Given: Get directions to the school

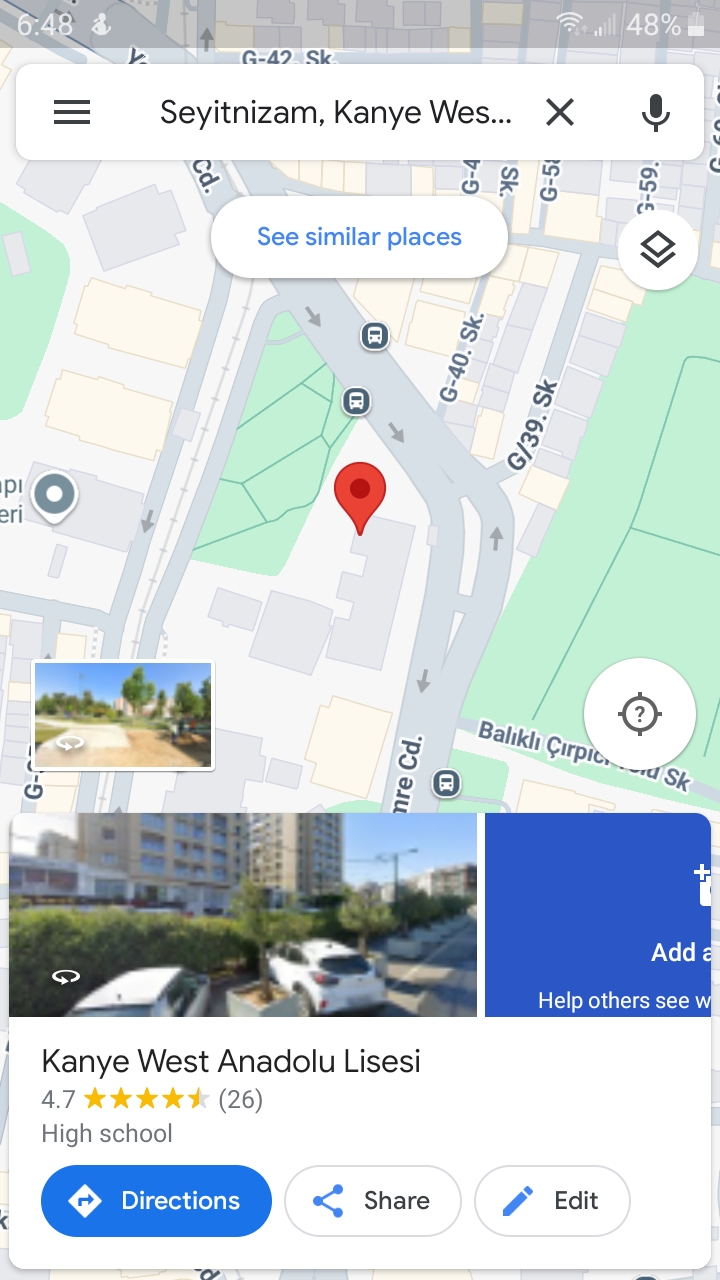Looking at the screenshot, I should point(156,1200).
